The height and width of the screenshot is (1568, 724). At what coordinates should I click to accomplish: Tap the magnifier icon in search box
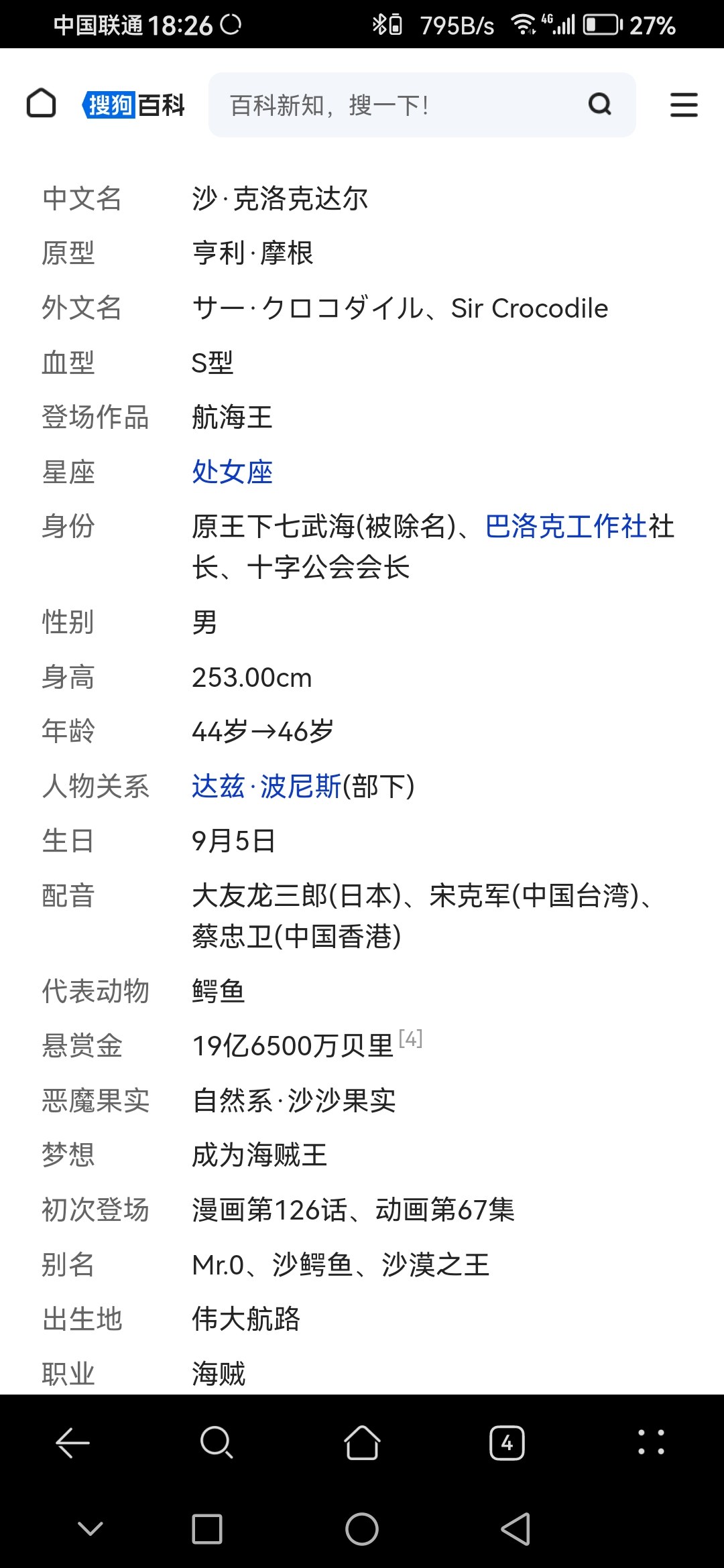click(x=599, y=105)
